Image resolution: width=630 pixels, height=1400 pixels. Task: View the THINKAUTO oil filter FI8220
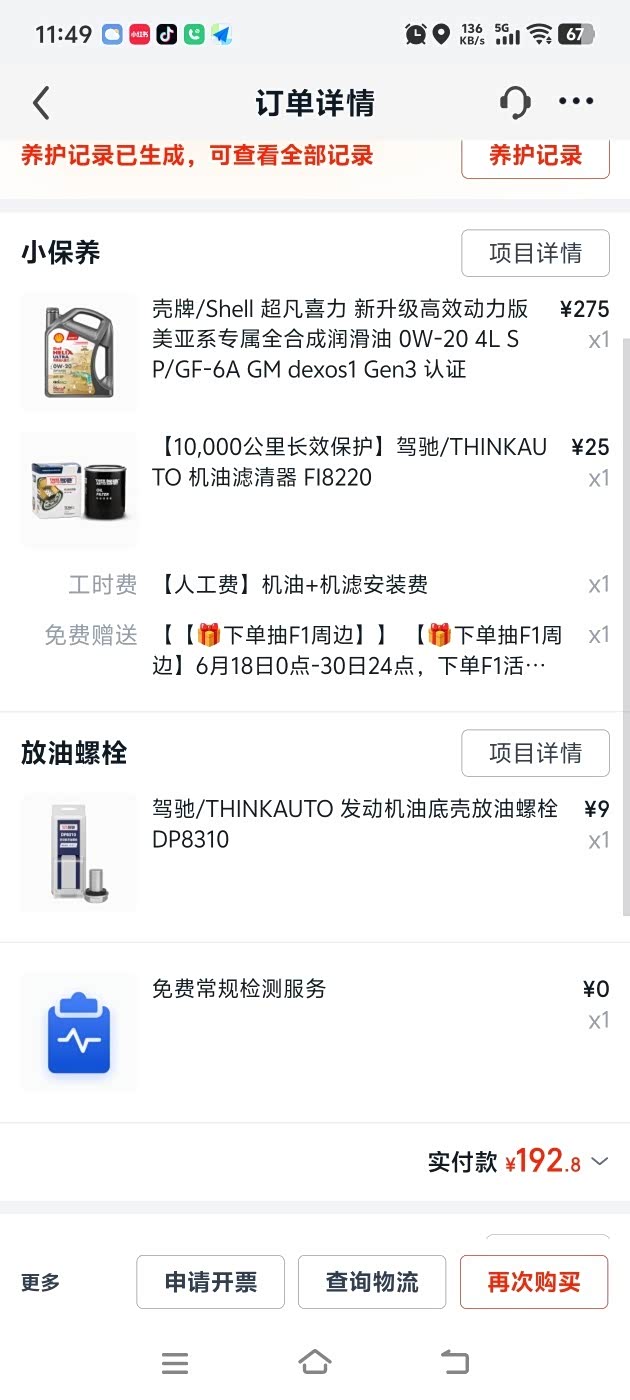349,462
